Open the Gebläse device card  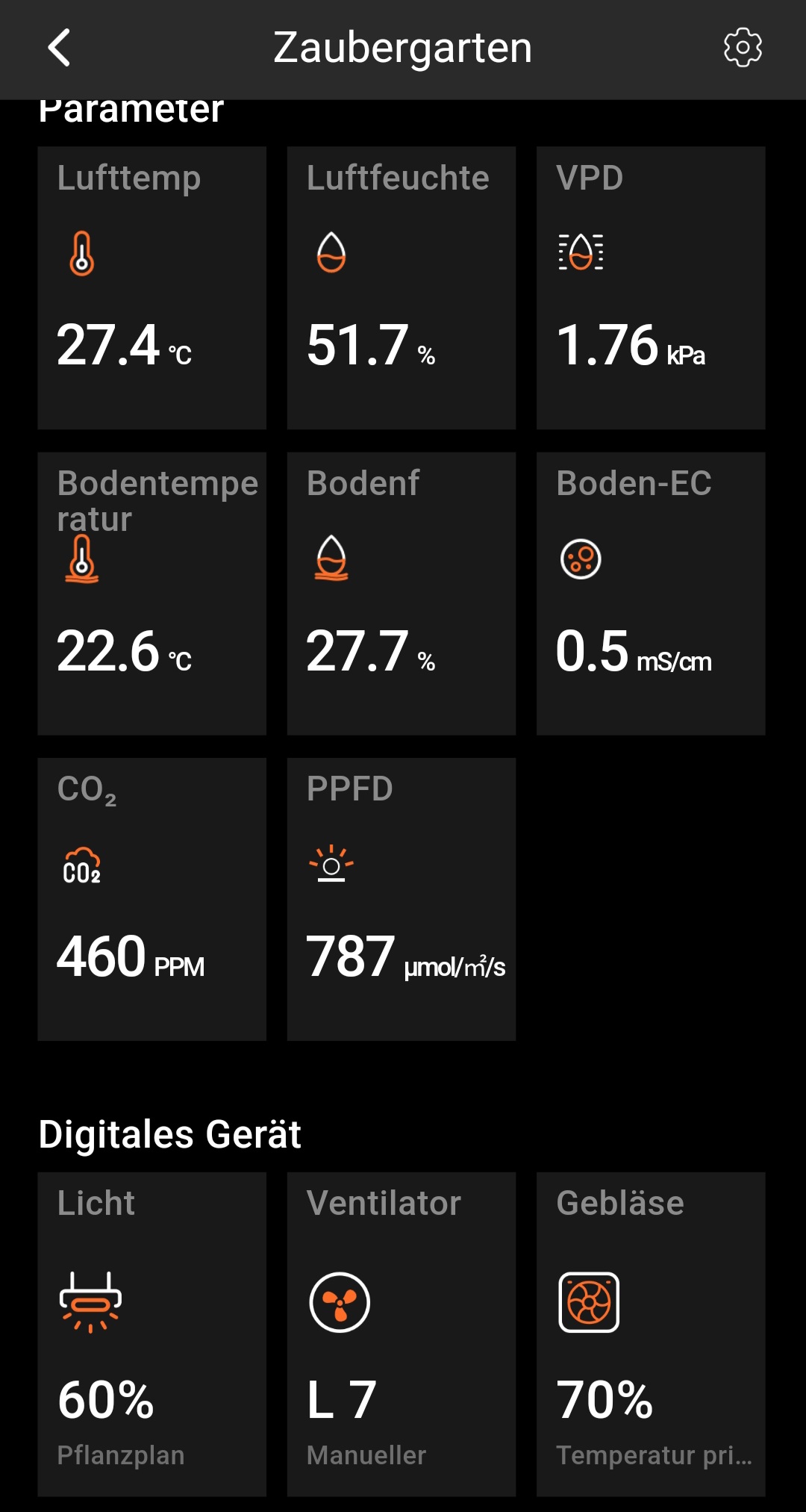(x=651, y=1334)
